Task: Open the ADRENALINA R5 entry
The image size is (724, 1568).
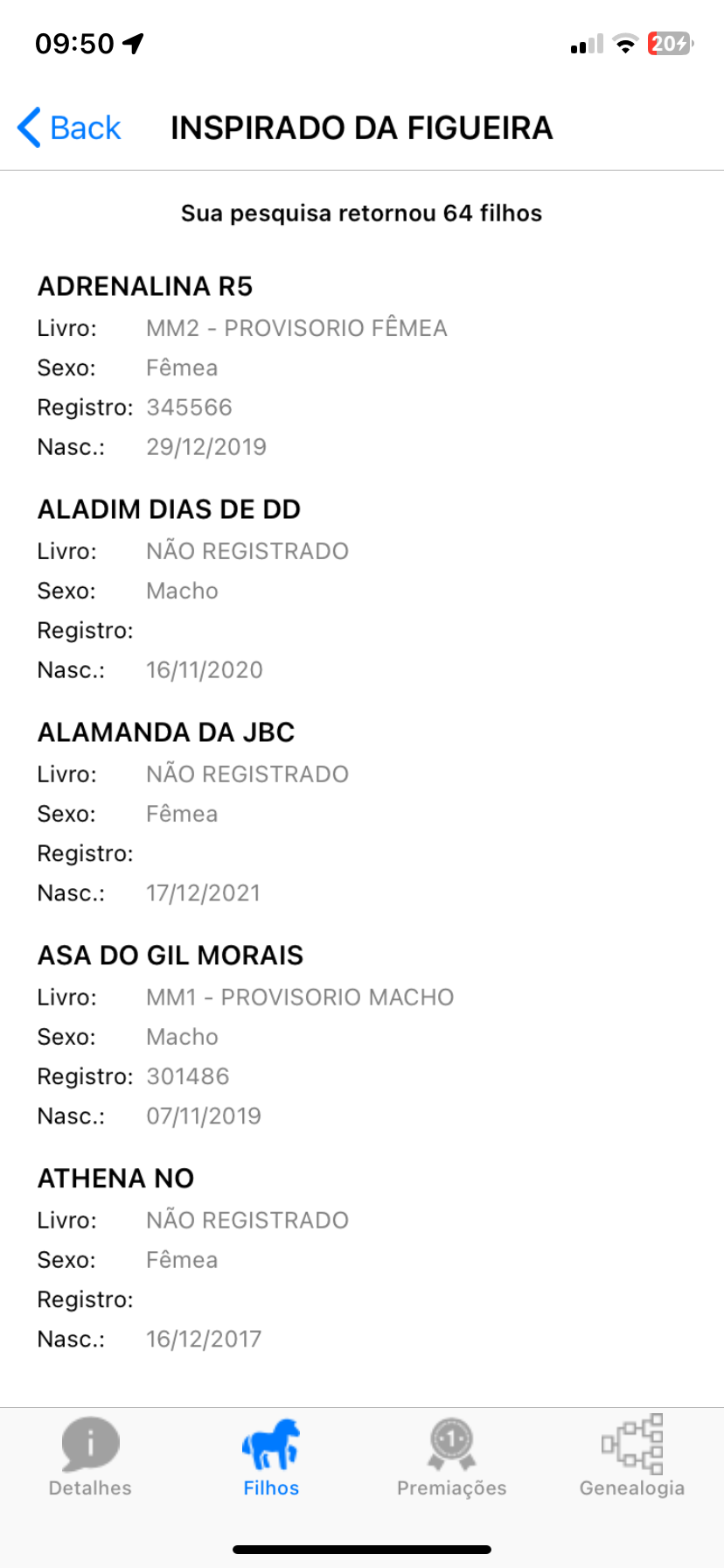Action: tap(362, 366)
